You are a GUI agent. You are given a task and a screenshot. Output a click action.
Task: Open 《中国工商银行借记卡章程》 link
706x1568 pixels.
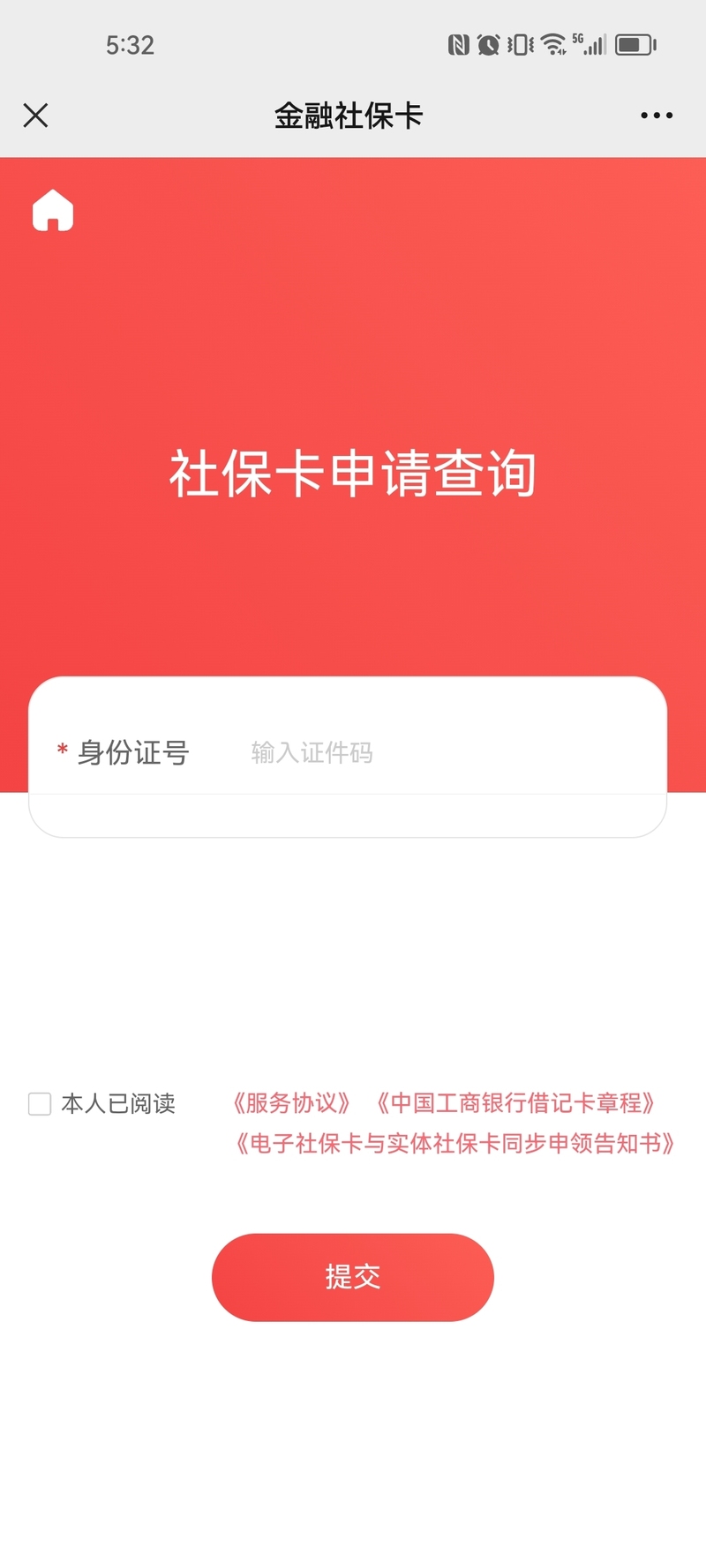tap(515, 1103)
